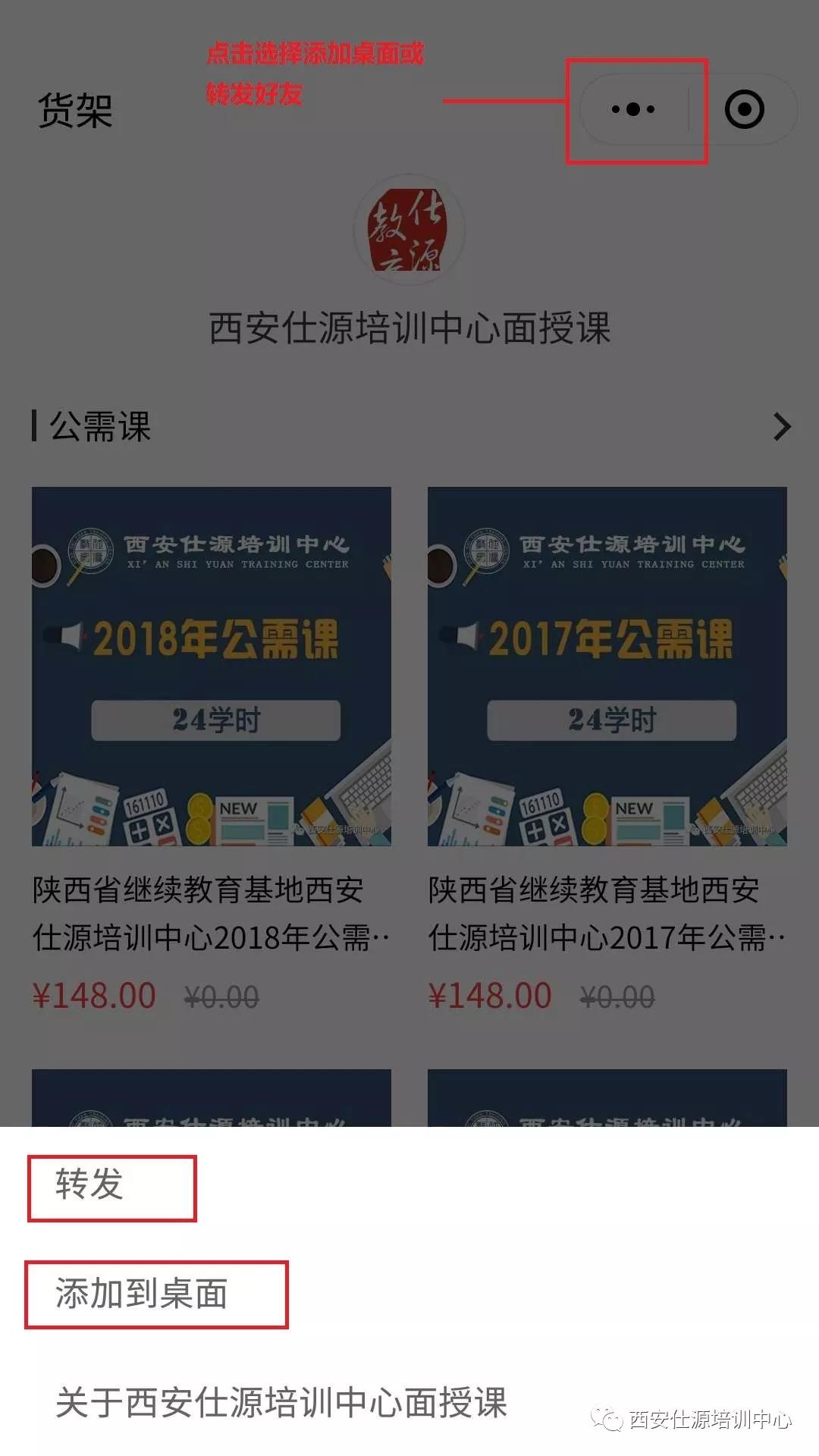Open the 2018年公需课 course card
This screenshot has width=819, height=1456.
[x=212, y=666]
